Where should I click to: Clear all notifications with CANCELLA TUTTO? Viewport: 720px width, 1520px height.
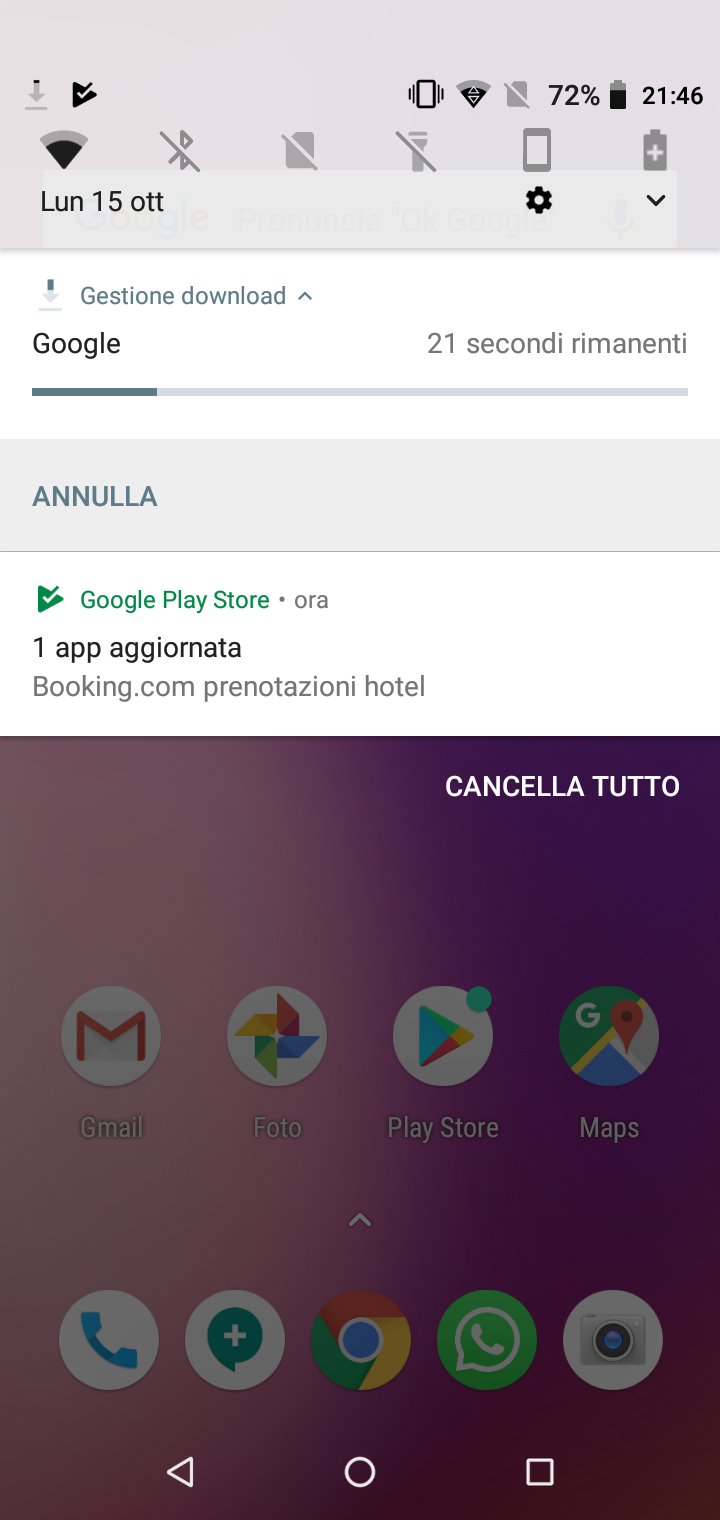[x=562, y=787]
